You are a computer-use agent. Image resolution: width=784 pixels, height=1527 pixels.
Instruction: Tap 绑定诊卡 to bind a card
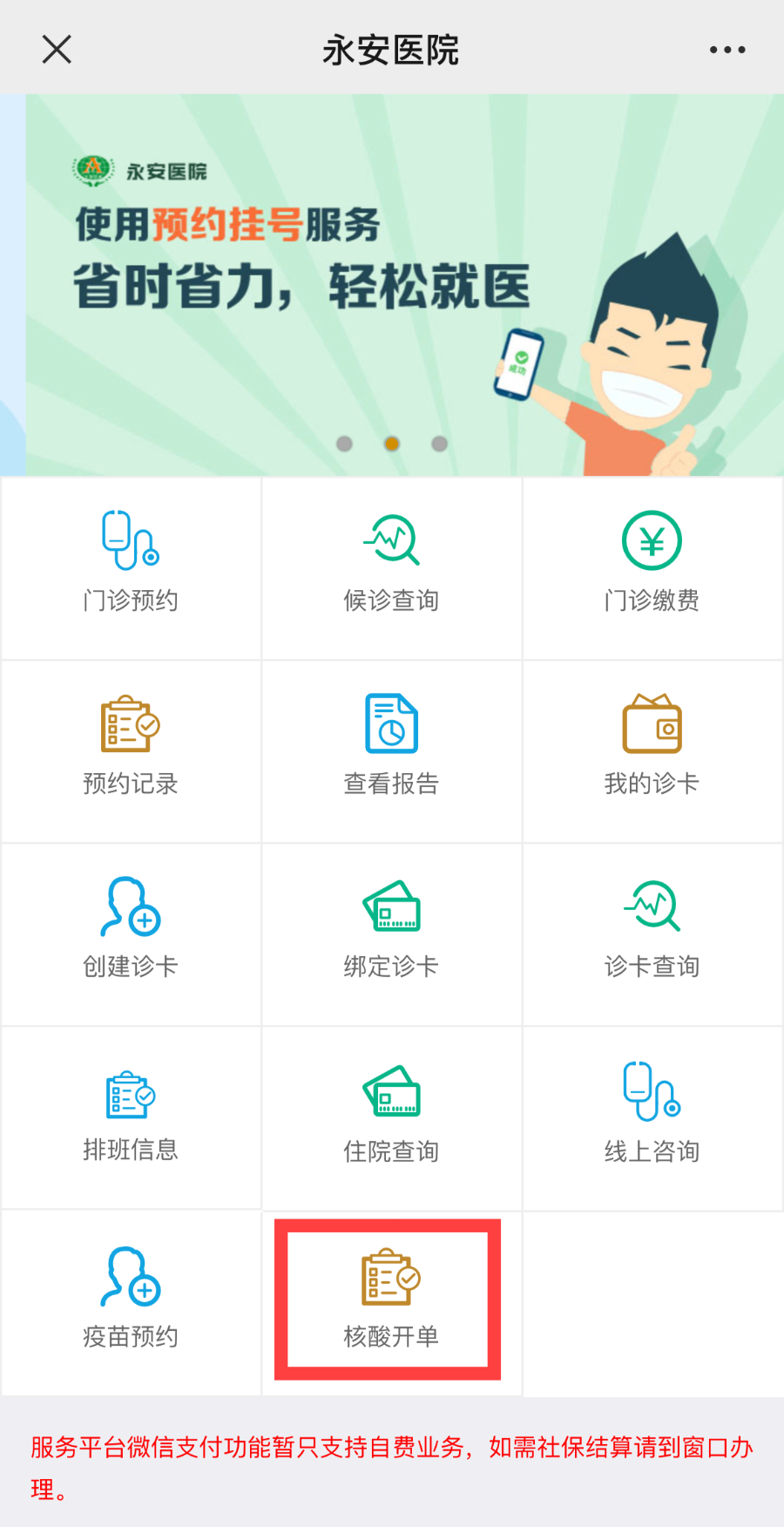click(391, 933)
